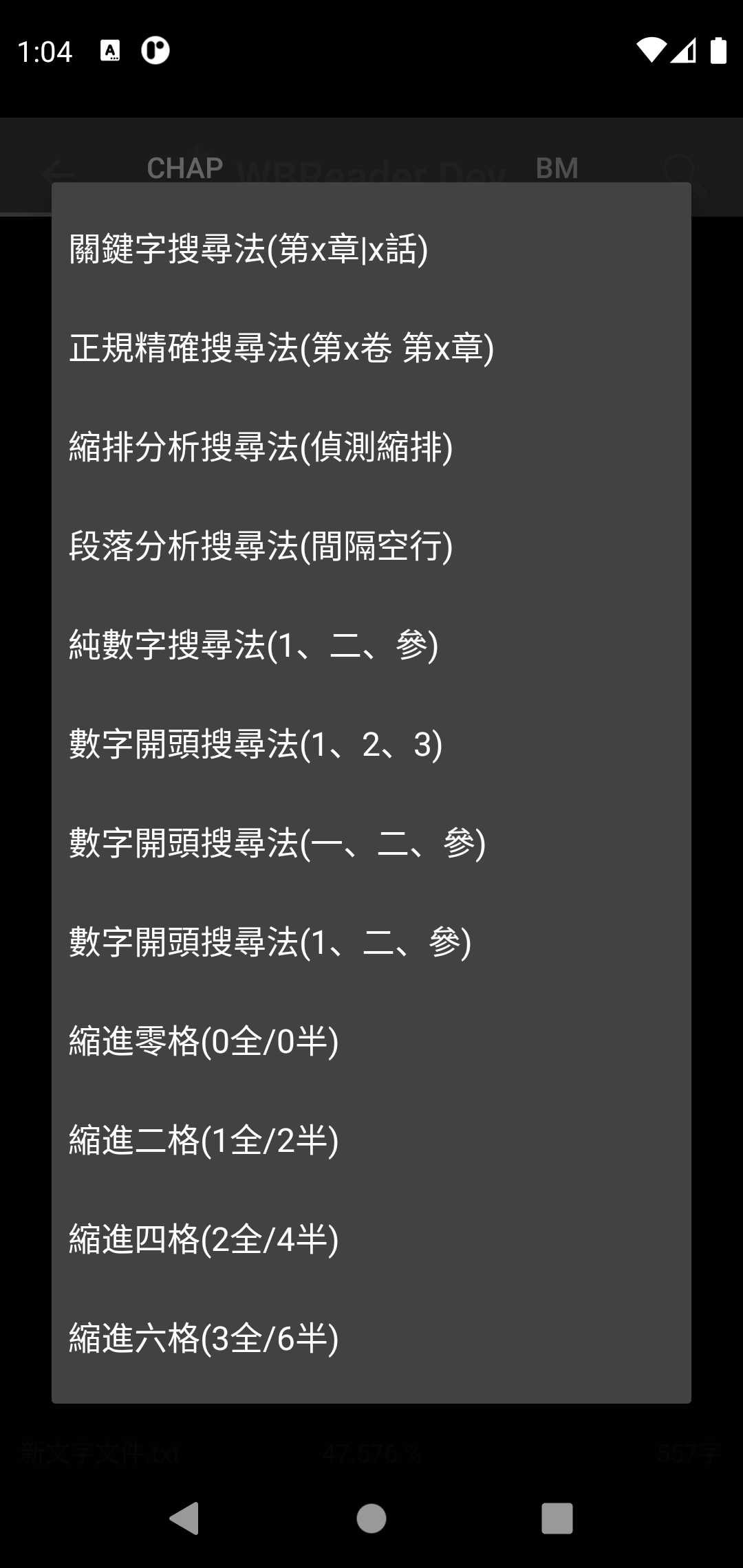743x1568 pixels.
Task: Go to the home screen
Action: [371, 1518]
